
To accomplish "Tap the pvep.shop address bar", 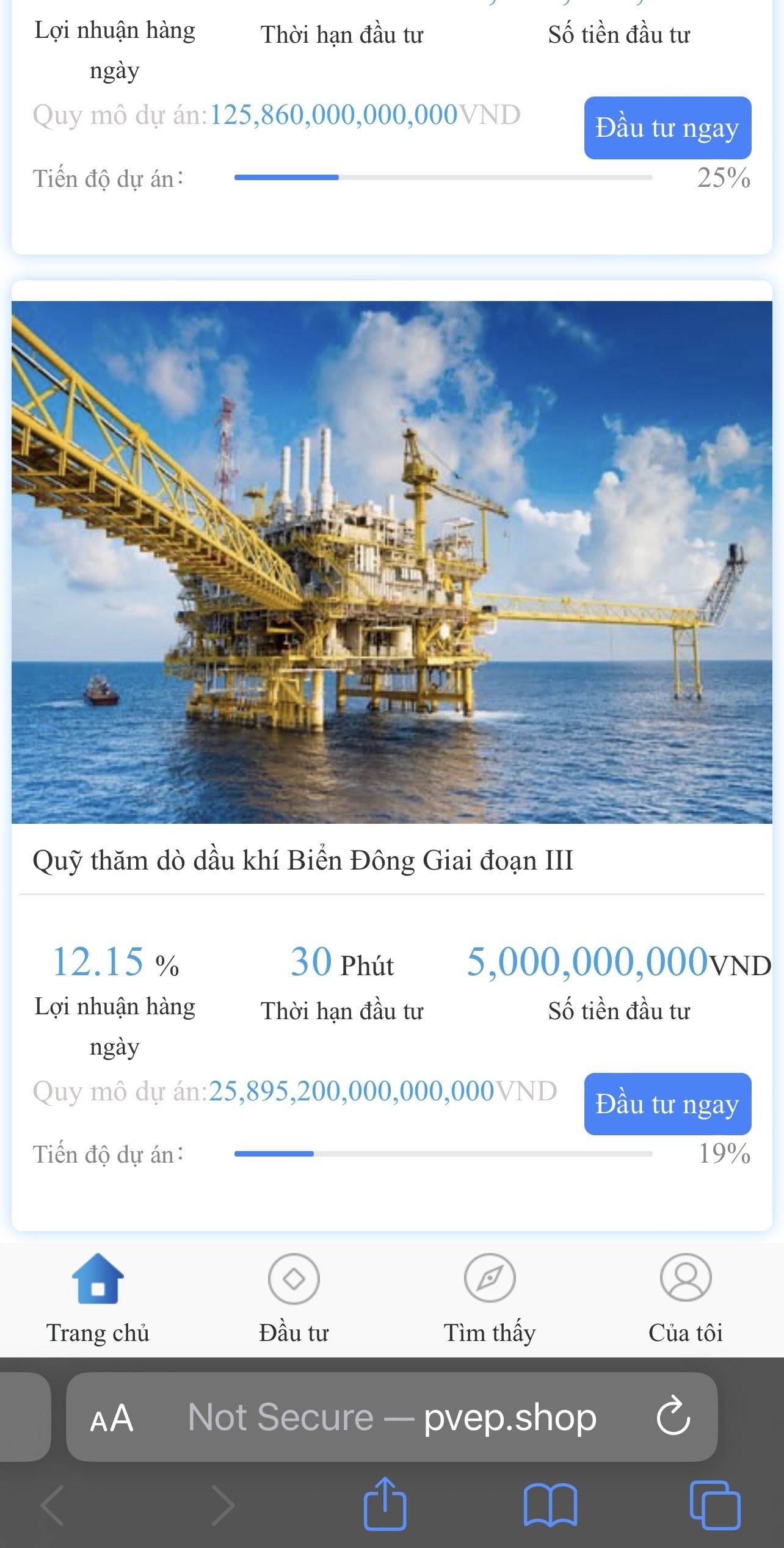I will click(391, 1417).
